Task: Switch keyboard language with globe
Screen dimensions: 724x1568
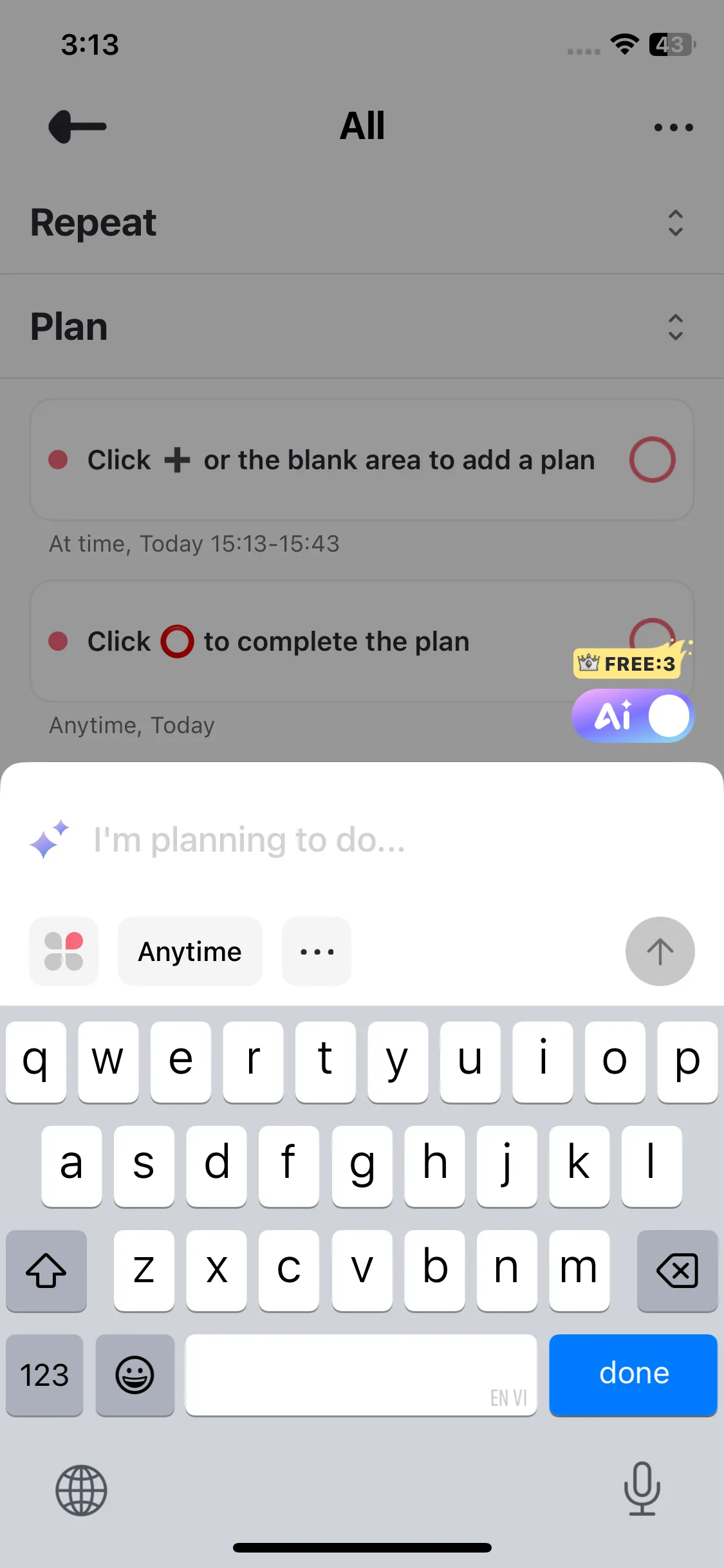Action: (81, 1490)
